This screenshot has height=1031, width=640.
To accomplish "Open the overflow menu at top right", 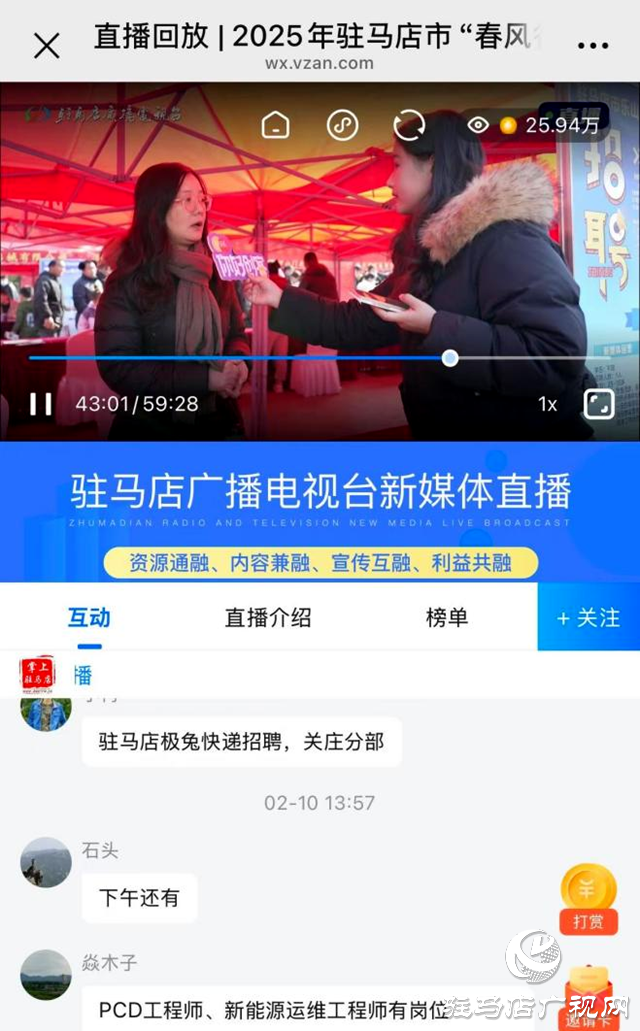I will coord(593,46).
